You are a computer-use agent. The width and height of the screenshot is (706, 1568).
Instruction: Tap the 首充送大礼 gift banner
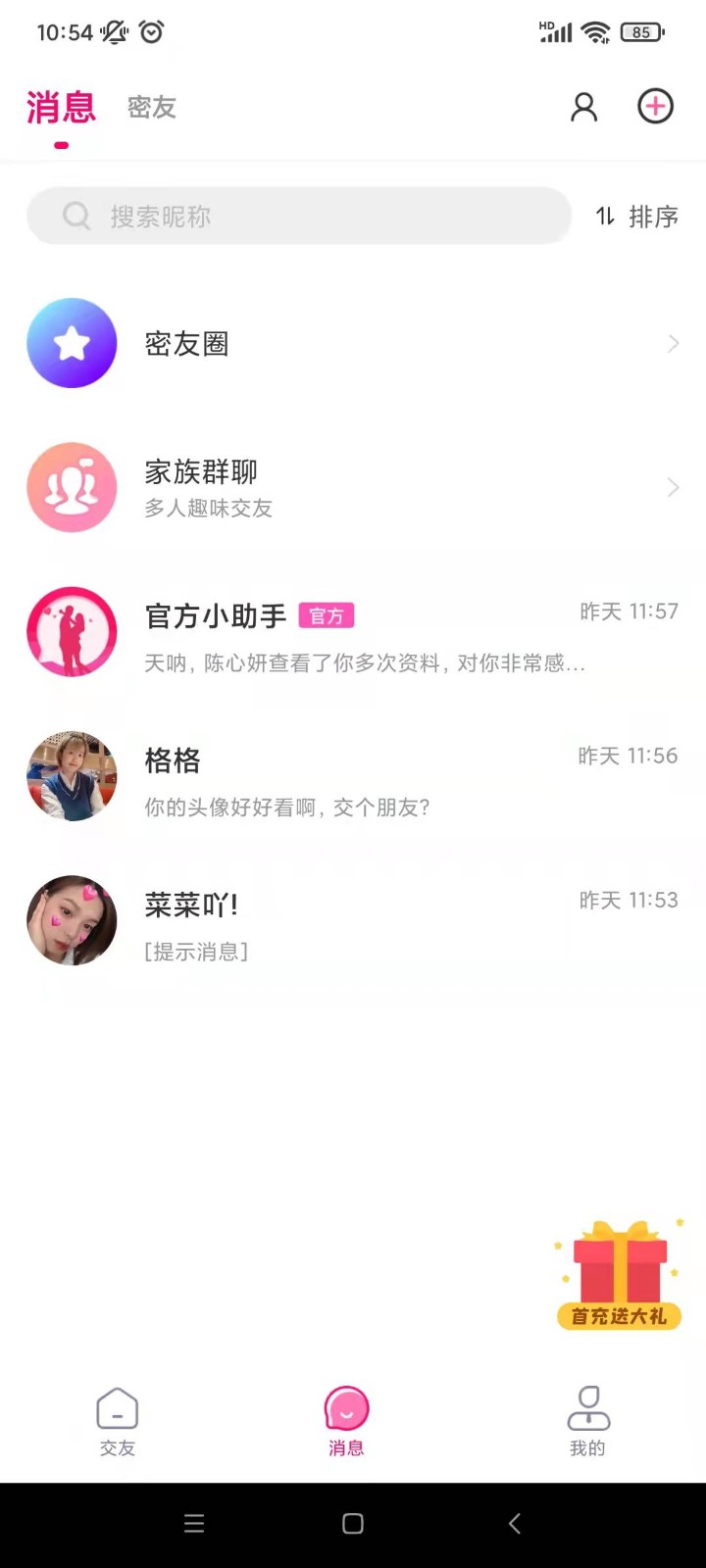pos(619,1276)
